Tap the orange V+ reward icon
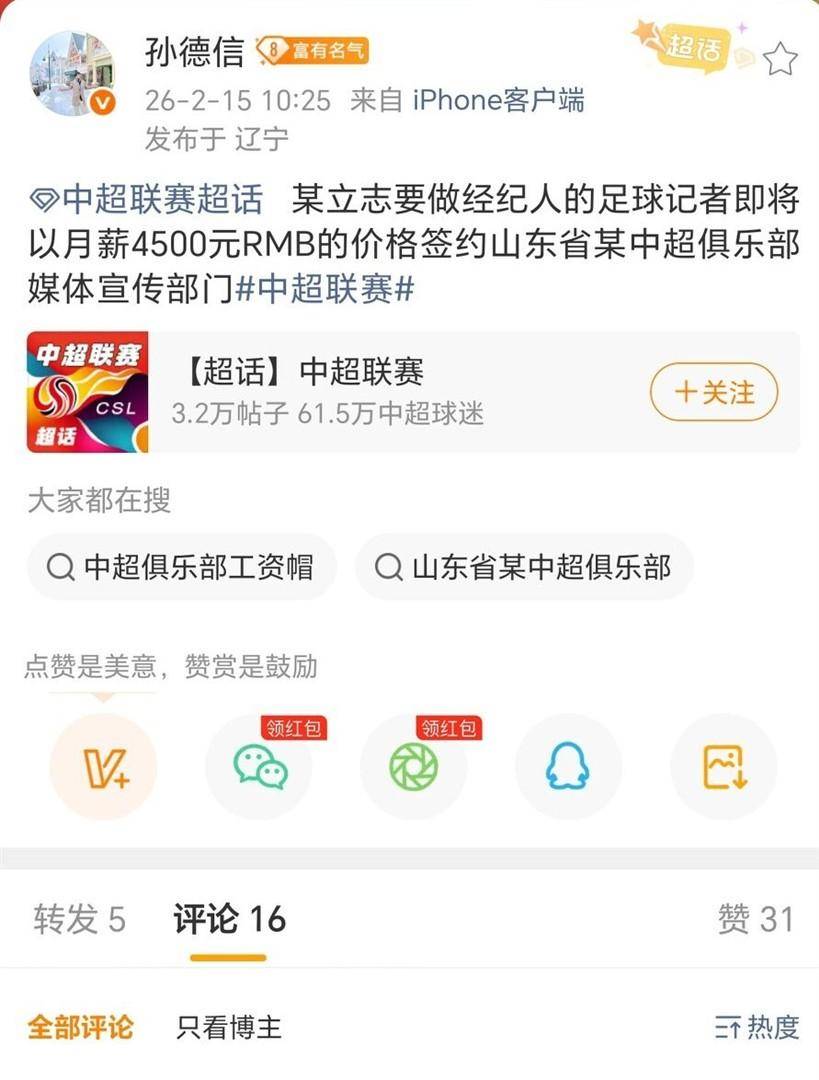Image resolution: width=819 pixels, height=1080 pixels. click(x=103, y=767)
